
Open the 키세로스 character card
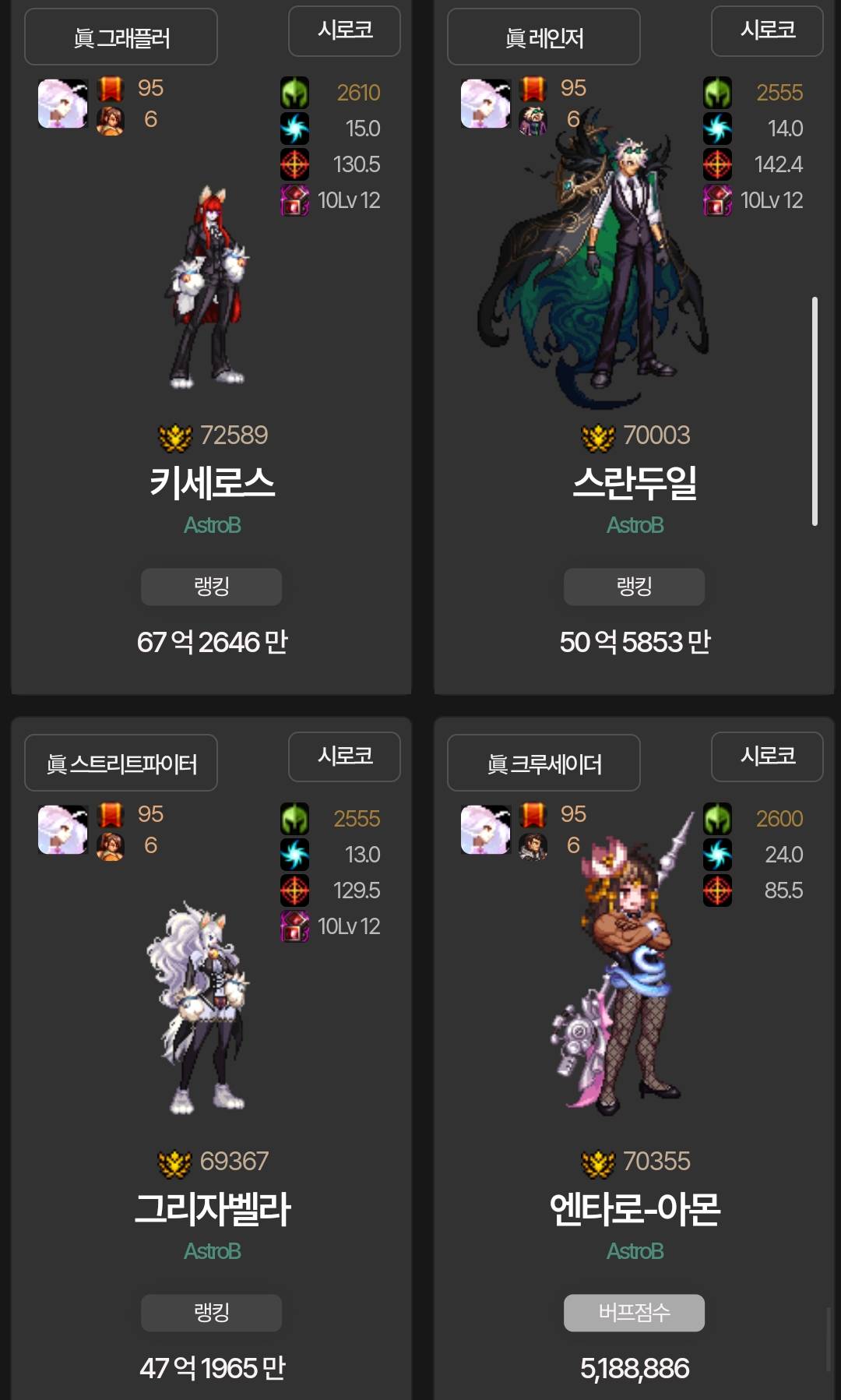[211, 482]
